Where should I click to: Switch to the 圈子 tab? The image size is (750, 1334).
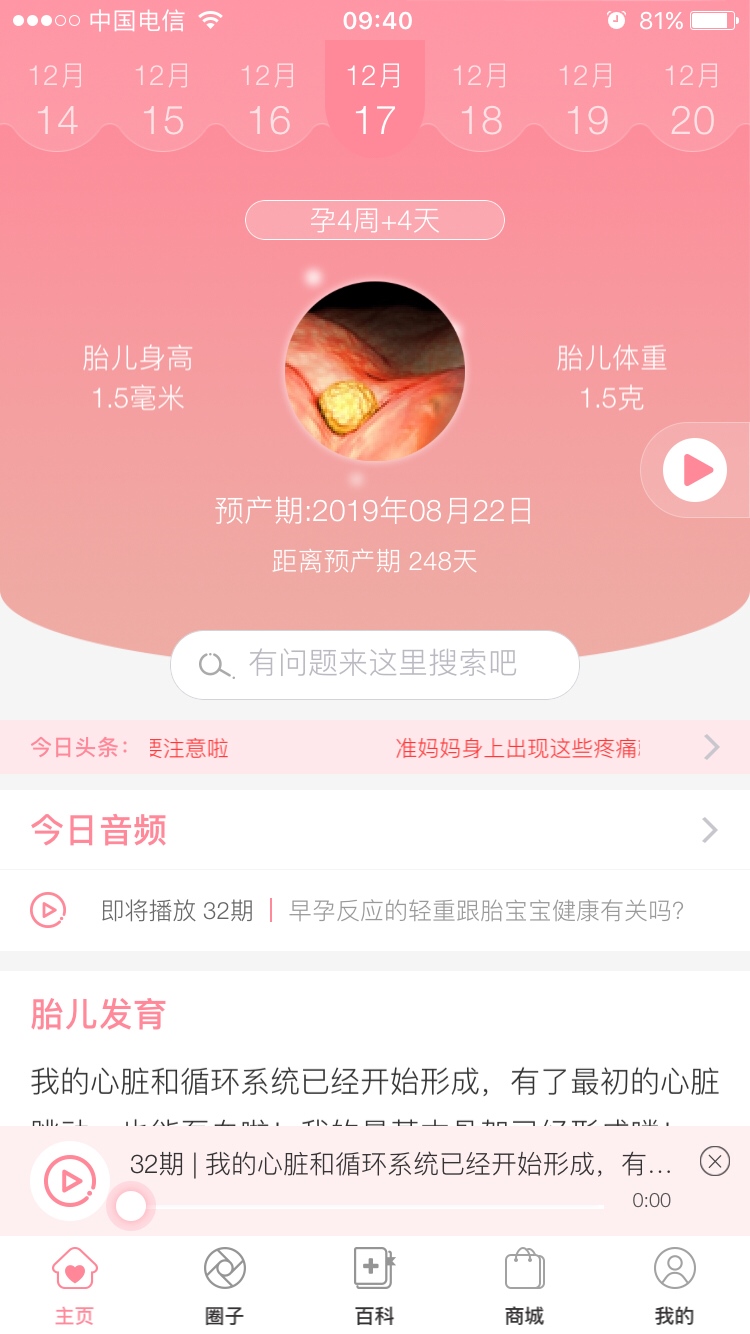click(224, 1285)
